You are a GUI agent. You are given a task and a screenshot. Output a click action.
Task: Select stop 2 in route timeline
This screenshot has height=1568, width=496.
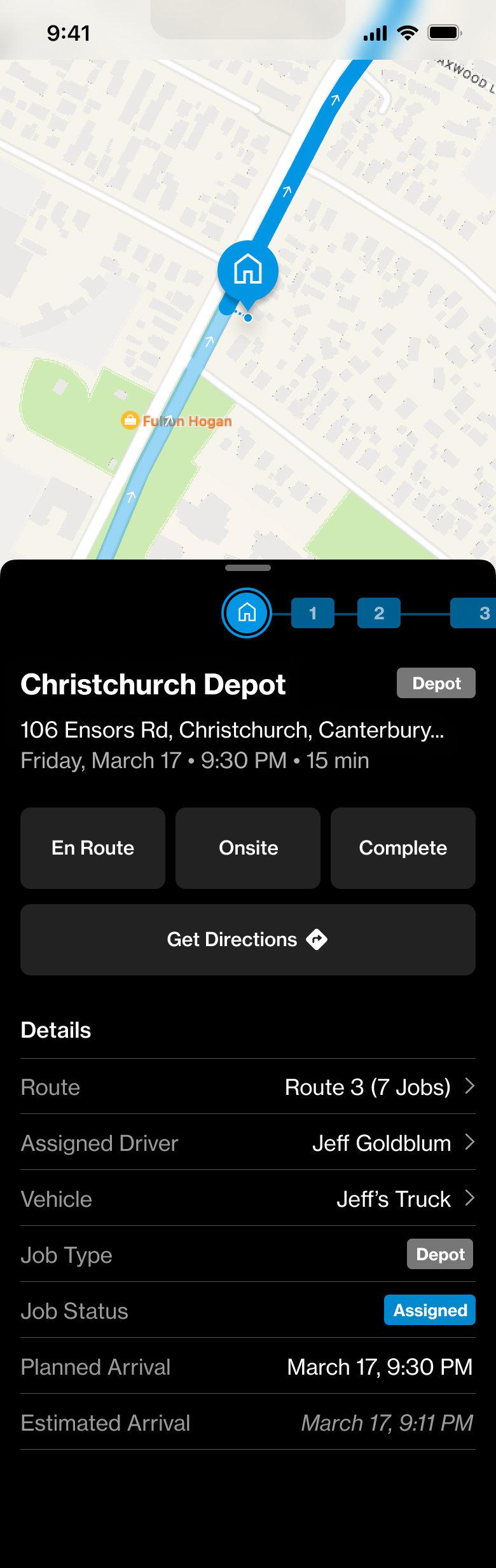tap(379, 613)
